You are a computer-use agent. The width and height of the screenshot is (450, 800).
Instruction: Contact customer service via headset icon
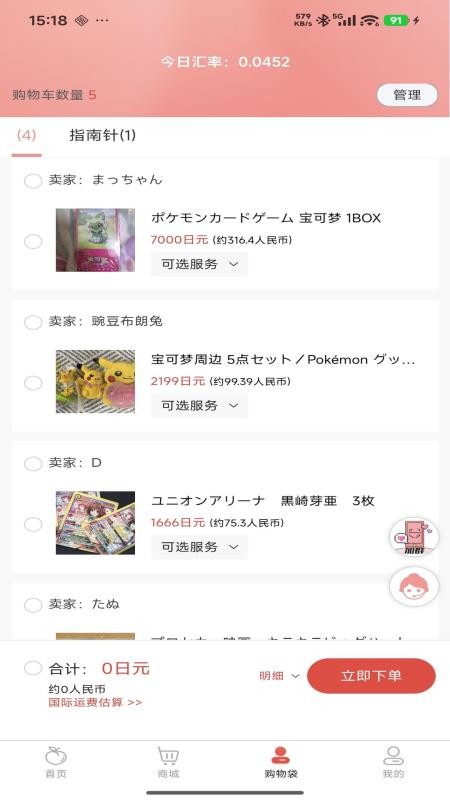click(414, 587)
